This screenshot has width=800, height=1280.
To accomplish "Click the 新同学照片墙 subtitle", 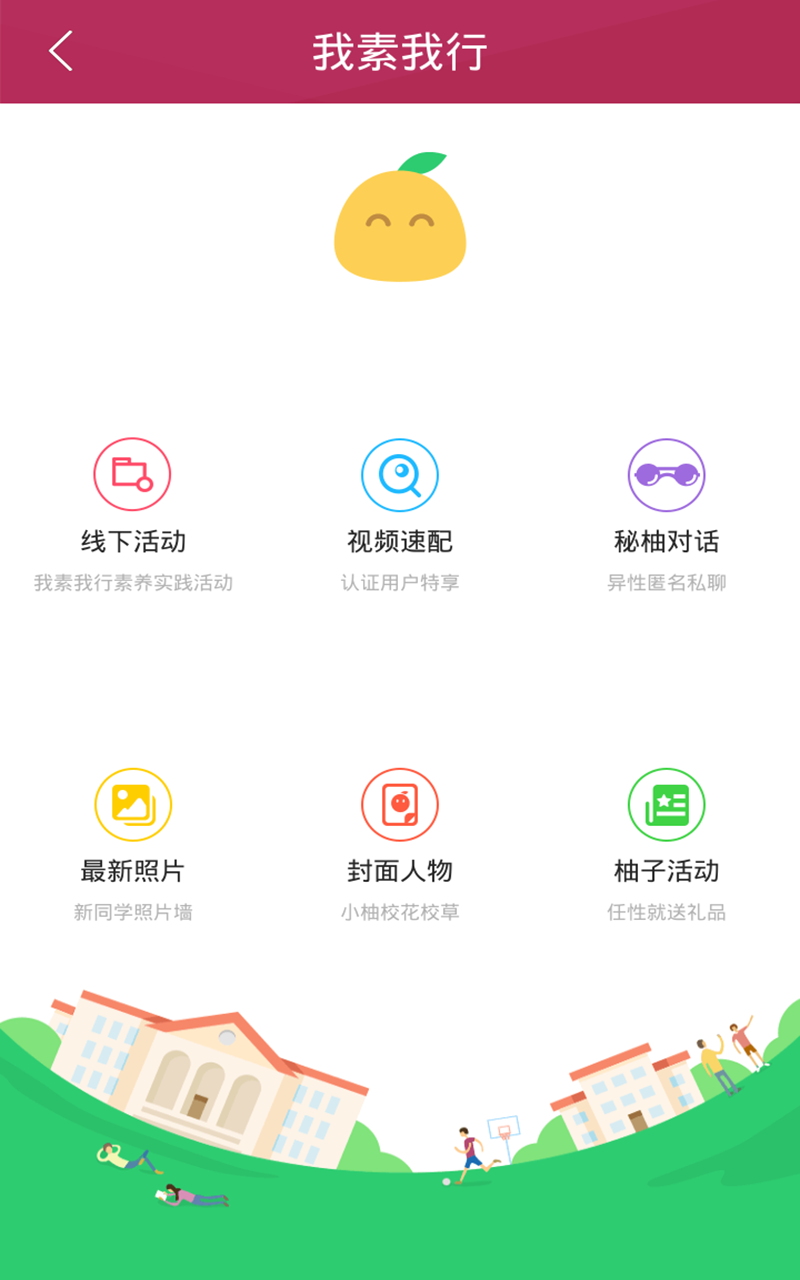I will click(x=134, y=911).
